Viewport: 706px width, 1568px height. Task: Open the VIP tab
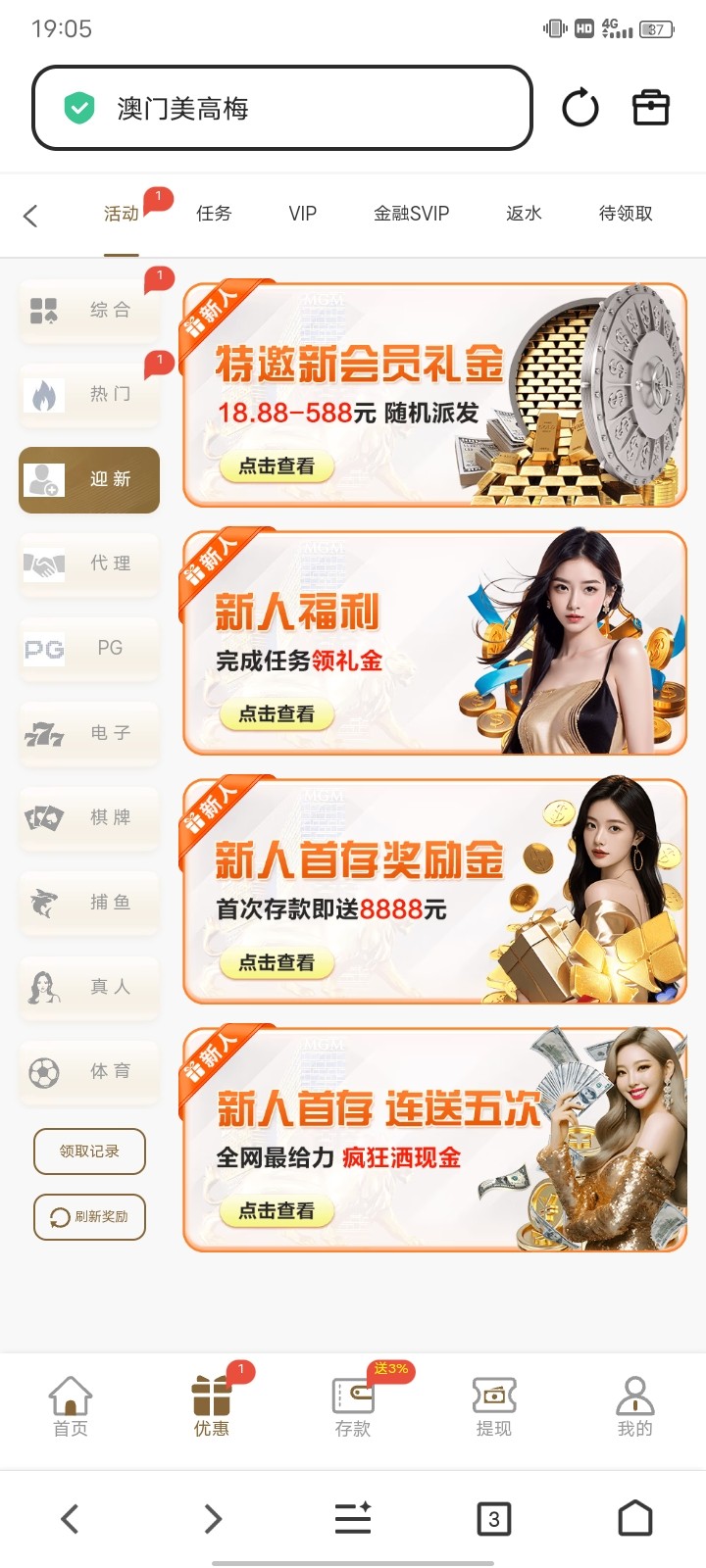(302, 214)
